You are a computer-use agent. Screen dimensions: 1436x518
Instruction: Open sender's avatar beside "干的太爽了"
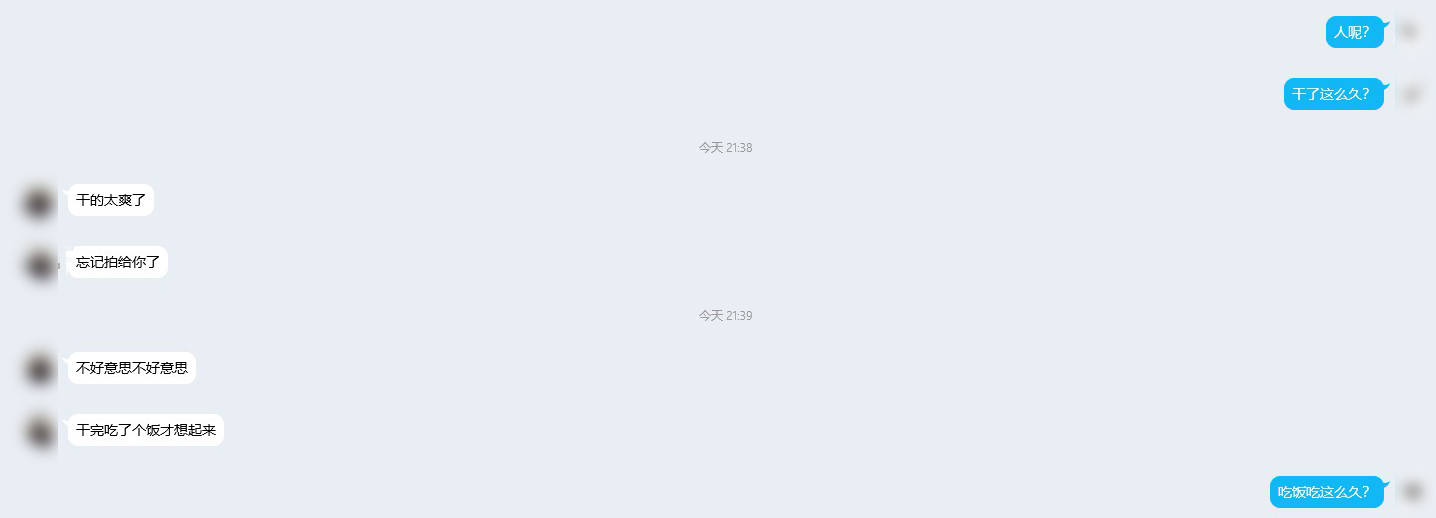[x=39, y=203]
